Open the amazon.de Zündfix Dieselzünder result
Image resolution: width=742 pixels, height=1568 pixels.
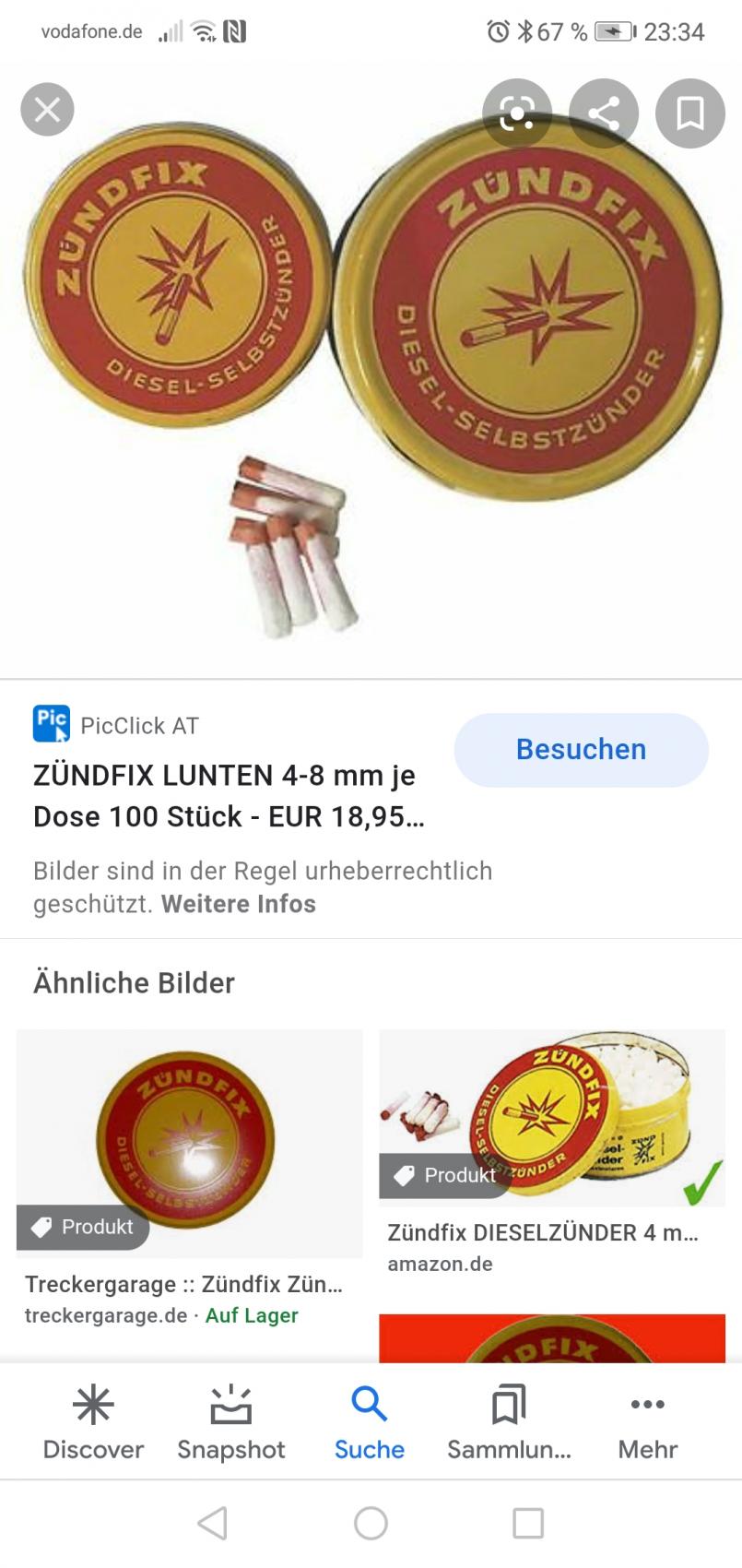[x=551, y=1118]
